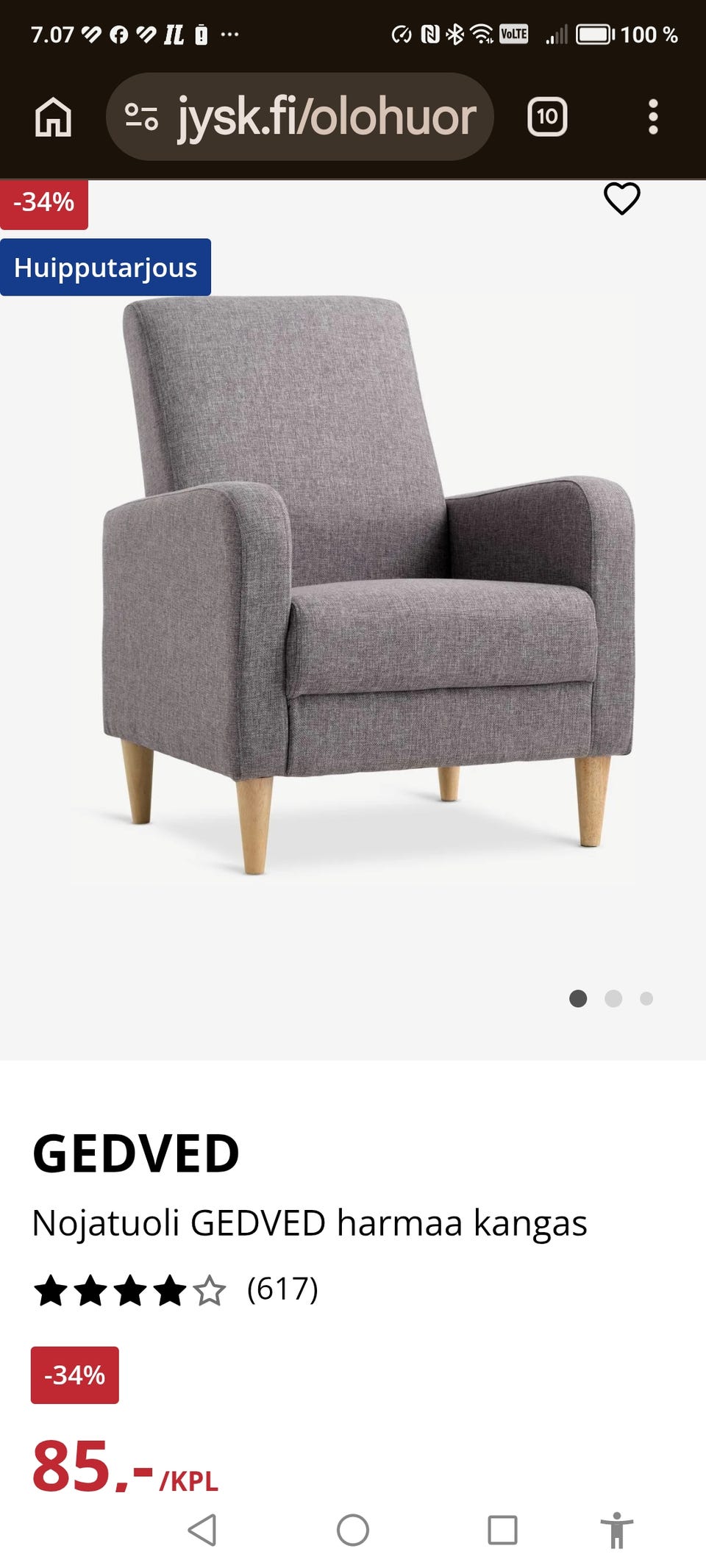The image size is (706, 1568).
Task: Open recent apps from navigation bar
Action: coord(503,1531)
